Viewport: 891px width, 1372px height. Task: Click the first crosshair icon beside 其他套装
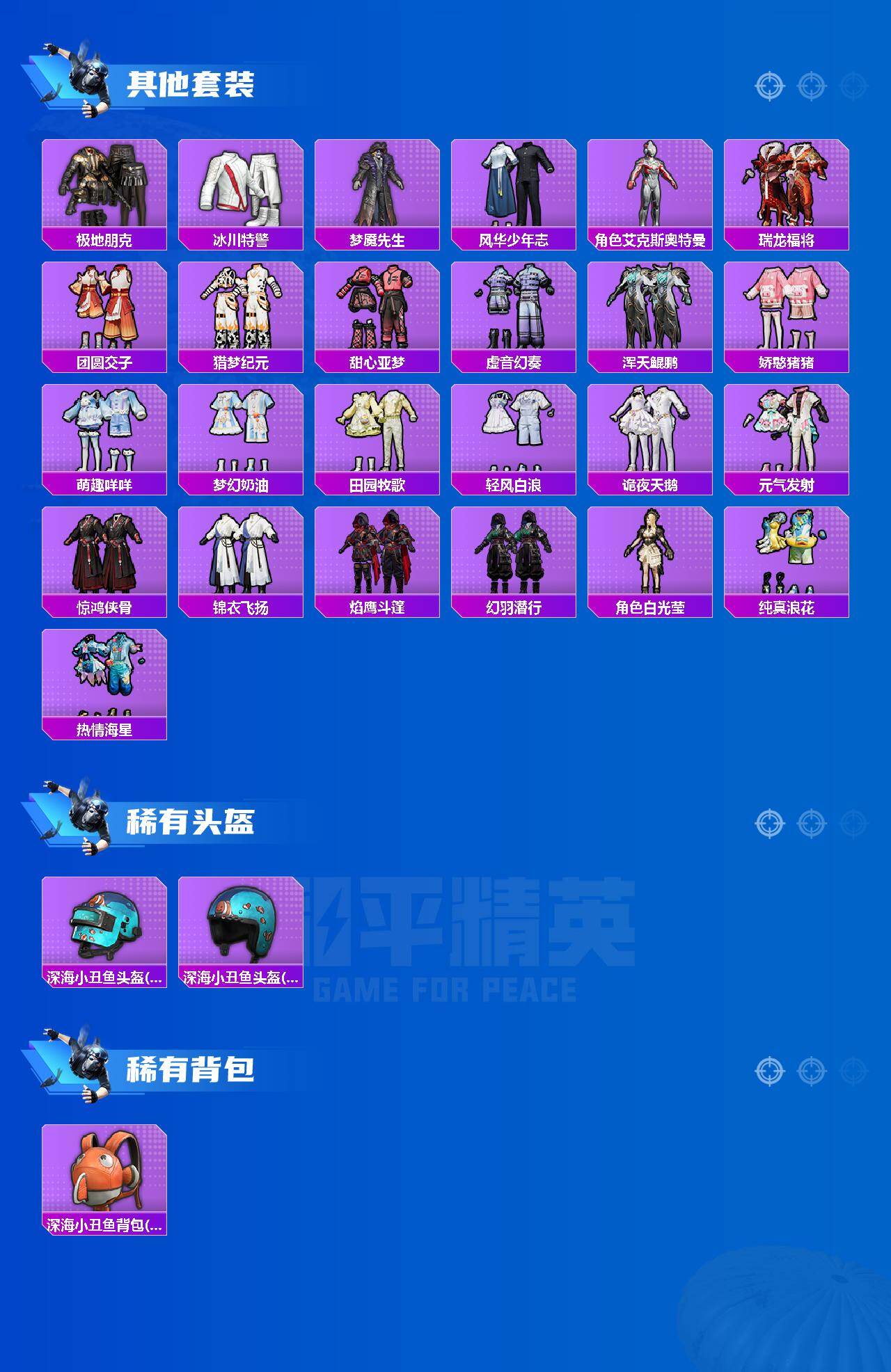[769, 86]
